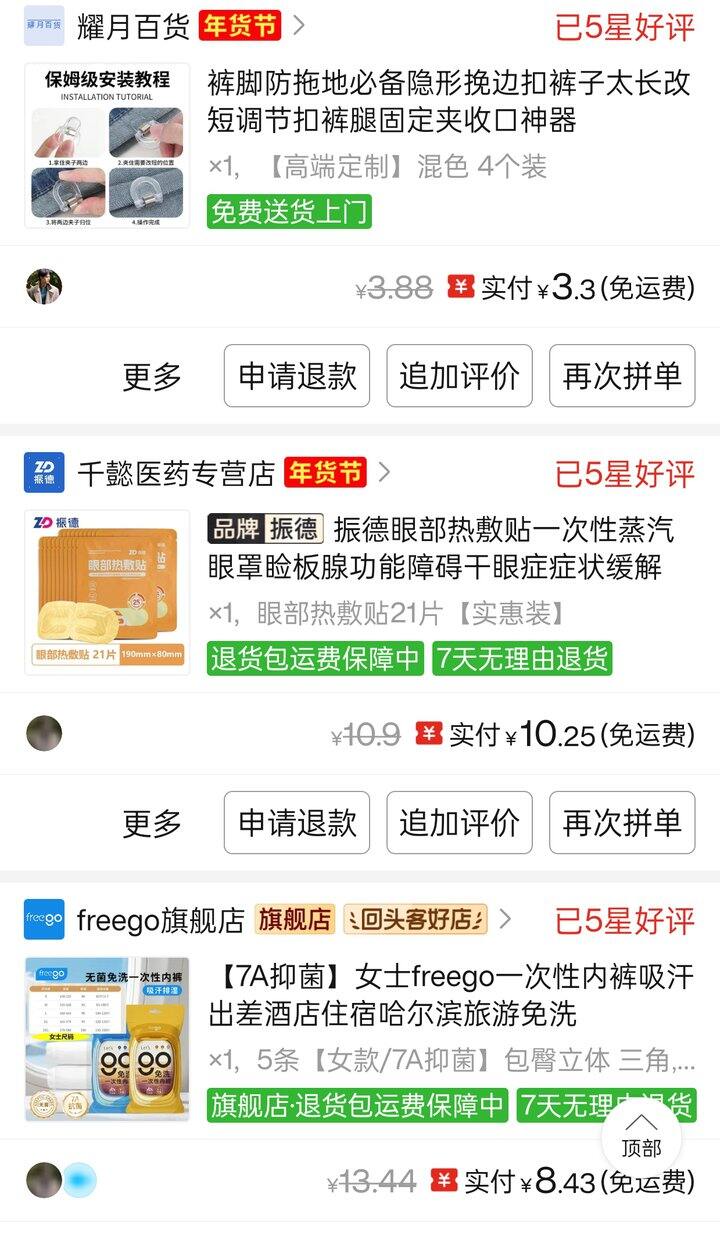Open the 耀月百货 store page
Viewport: 720px width, 1236px height.
(133, 27)
